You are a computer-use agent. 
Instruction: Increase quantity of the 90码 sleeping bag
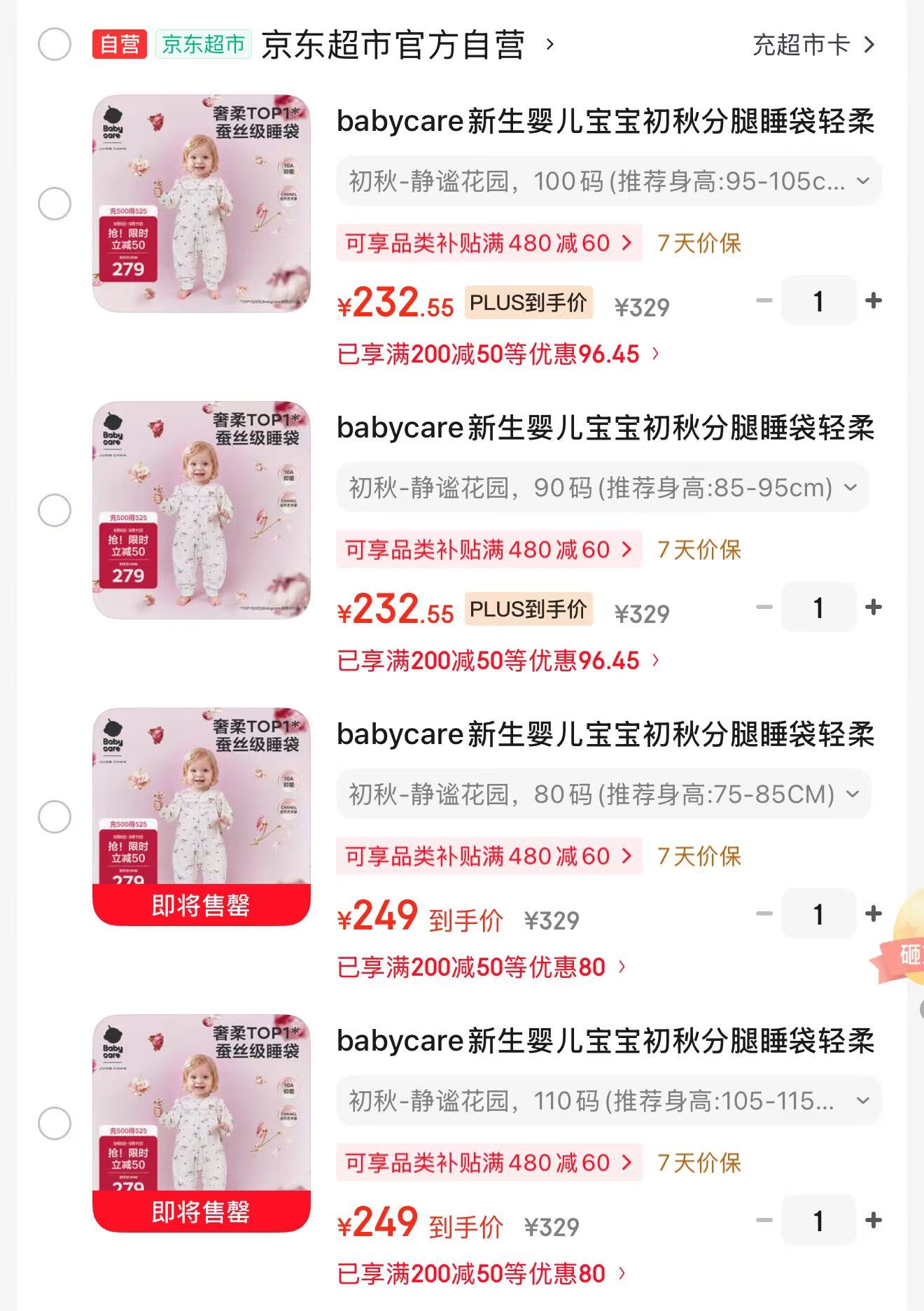pos(873,608)
